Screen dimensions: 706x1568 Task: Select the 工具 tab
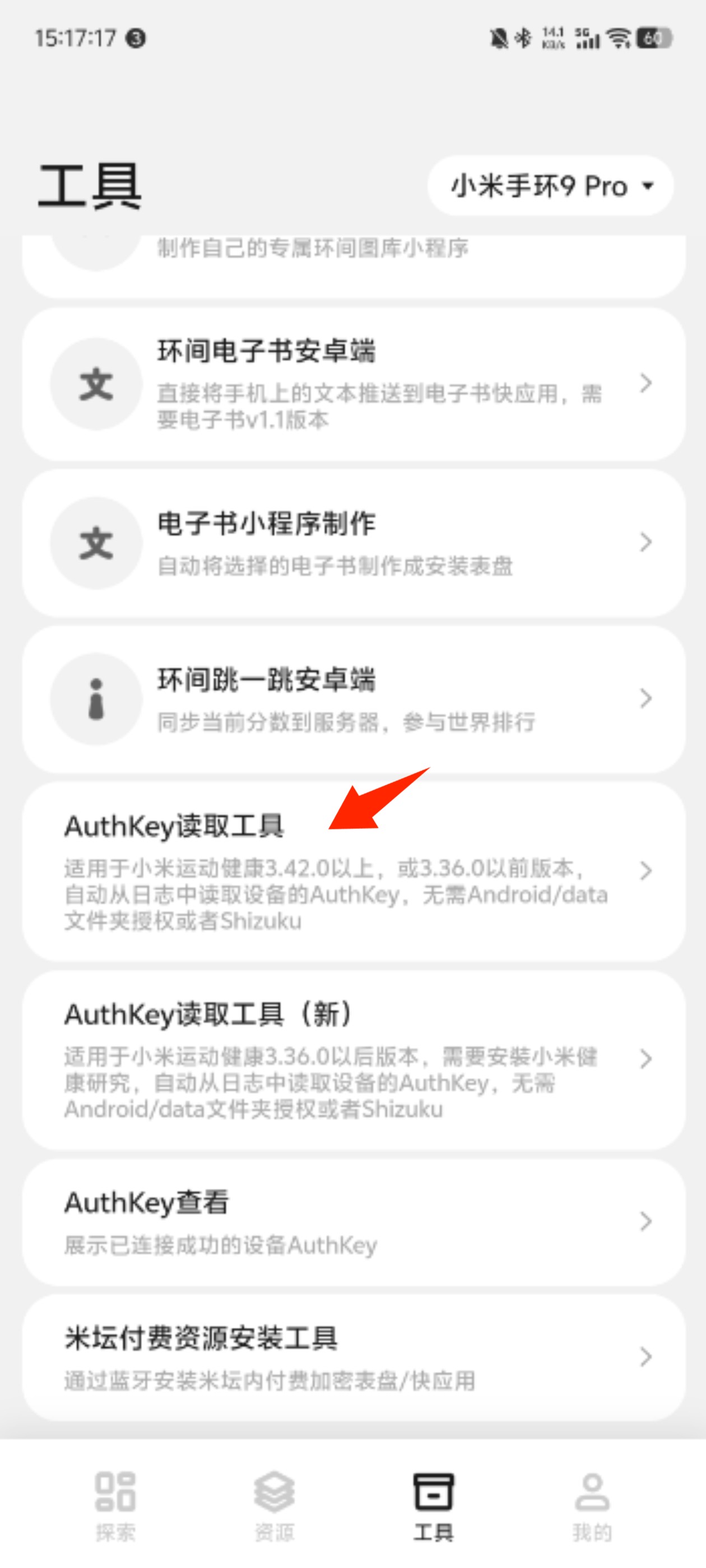[x=433, y=1505]
